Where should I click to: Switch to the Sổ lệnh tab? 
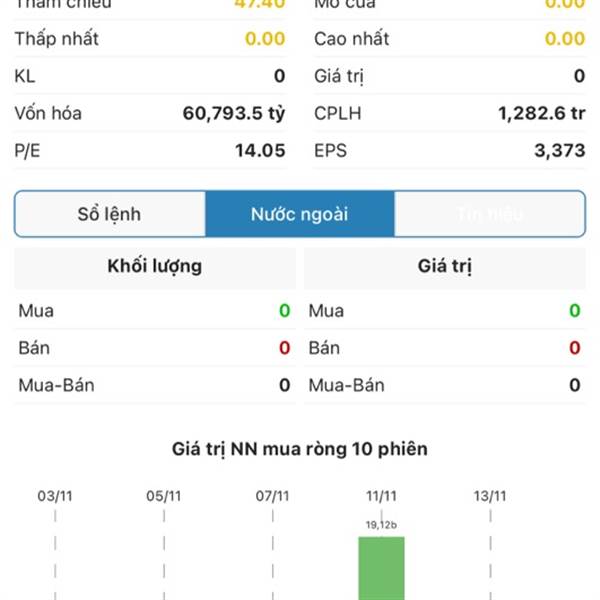click(x=110, y=214)
